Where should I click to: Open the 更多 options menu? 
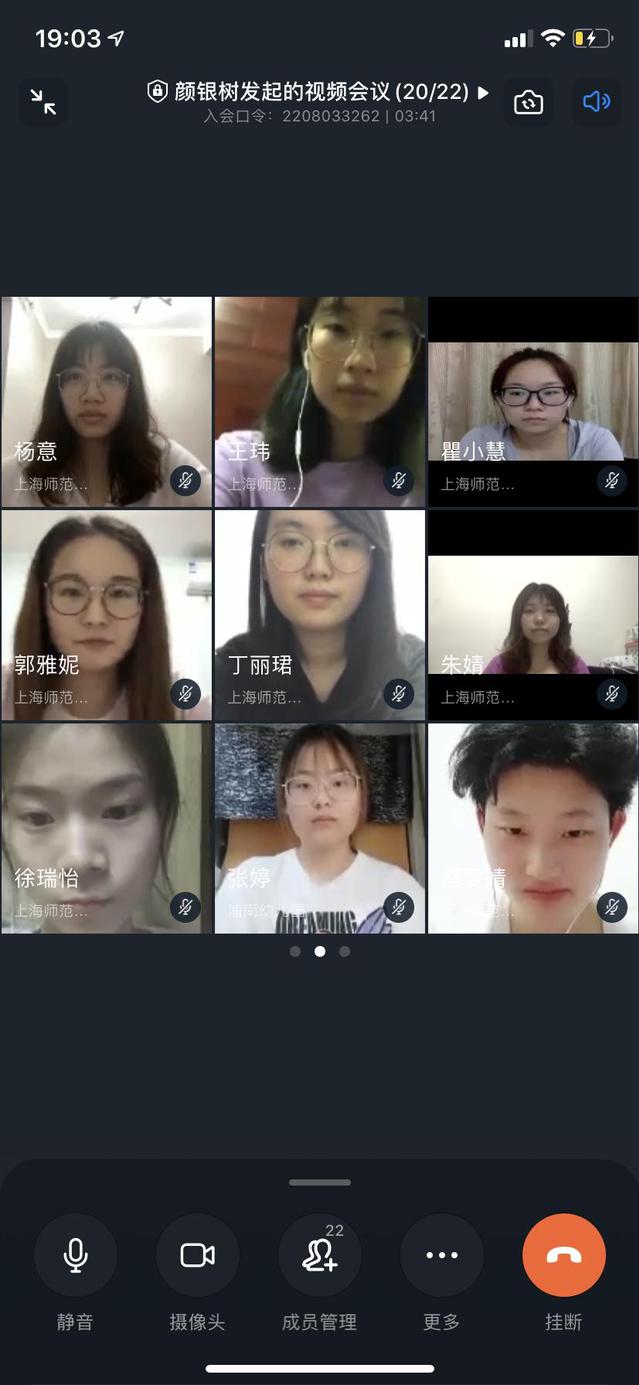pyautogui.click(x=442, y=1255)
